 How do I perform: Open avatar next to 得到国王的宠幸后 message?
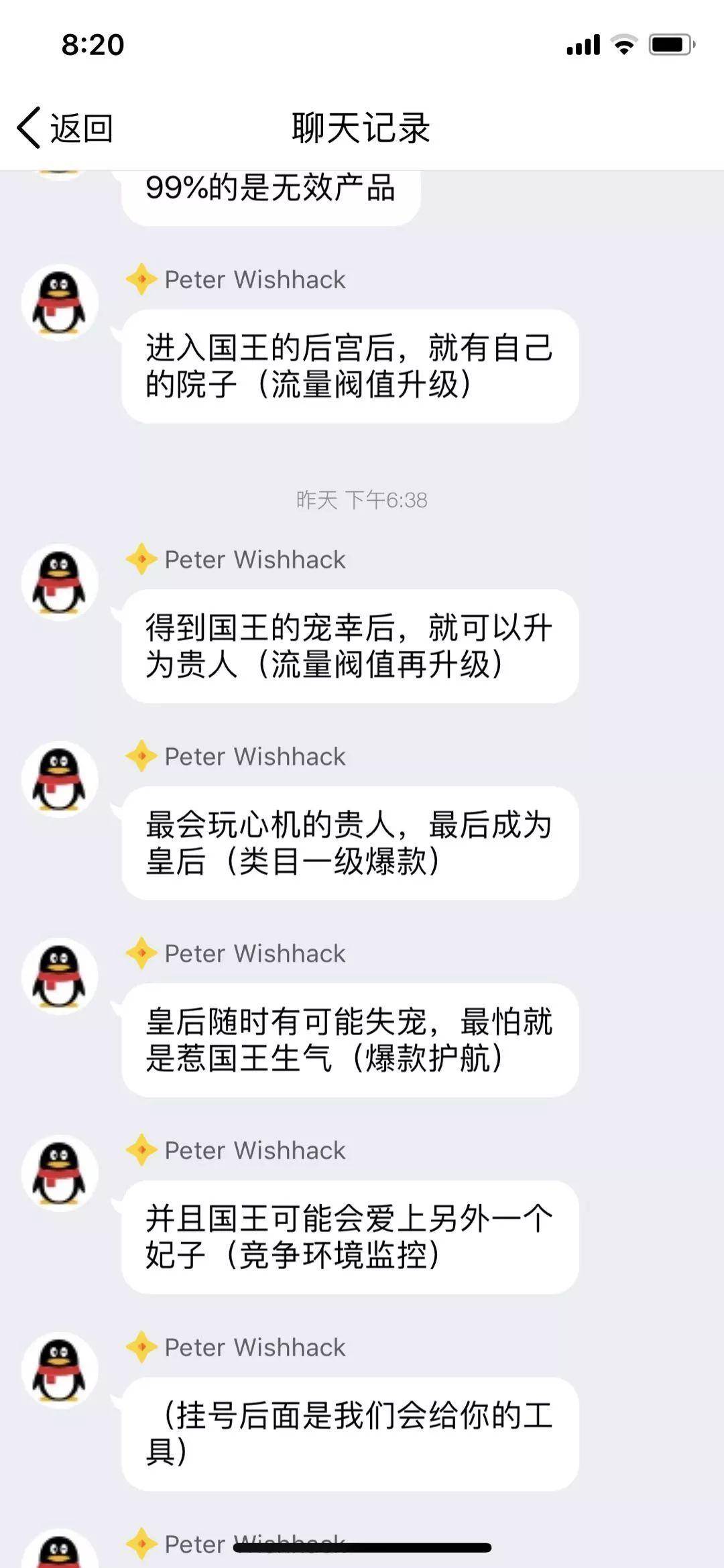(x=60, y=583)
